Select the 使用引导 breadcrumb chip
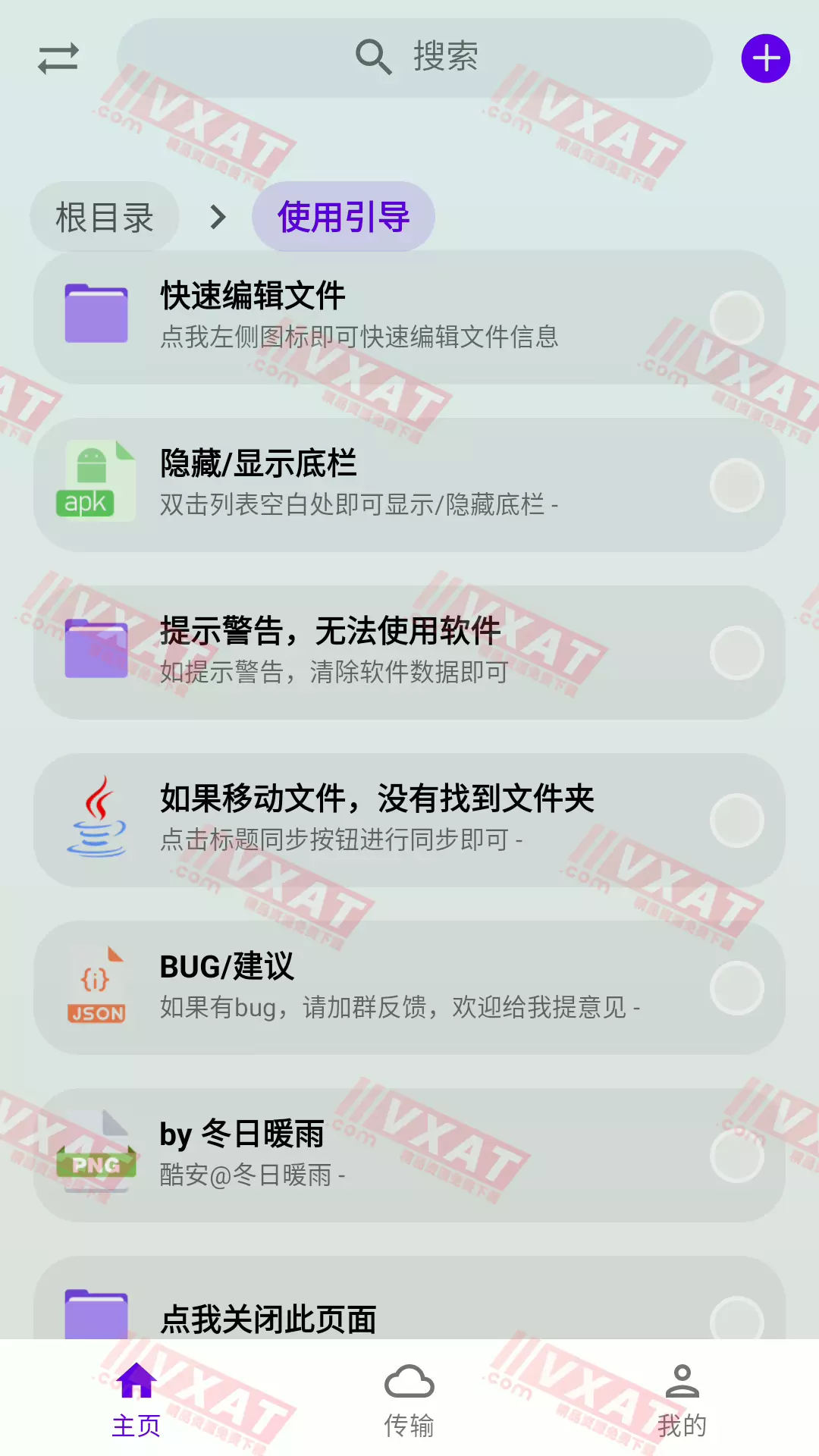This screenshot has width=819, height=1456. click(344, 217)
